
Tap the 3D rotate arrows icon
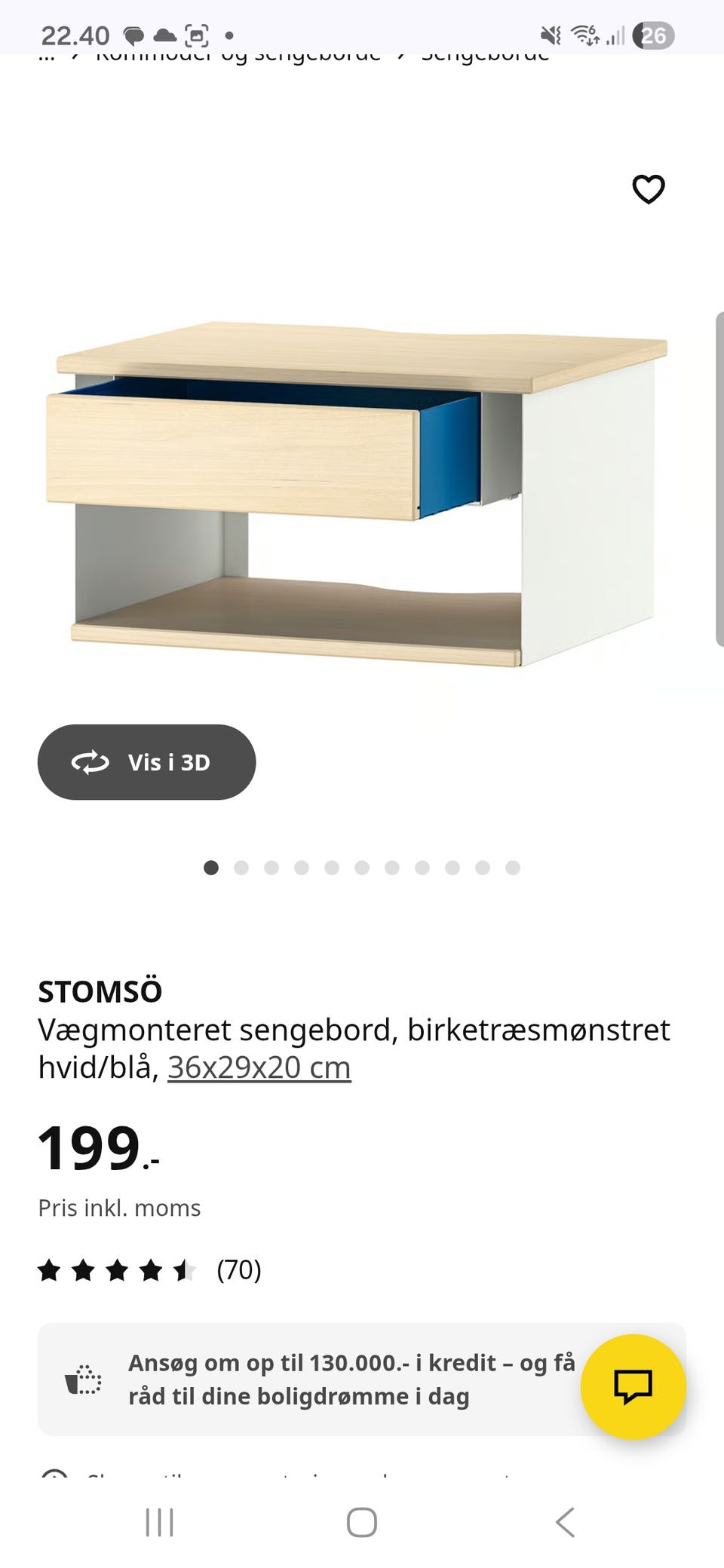(90, 762)
